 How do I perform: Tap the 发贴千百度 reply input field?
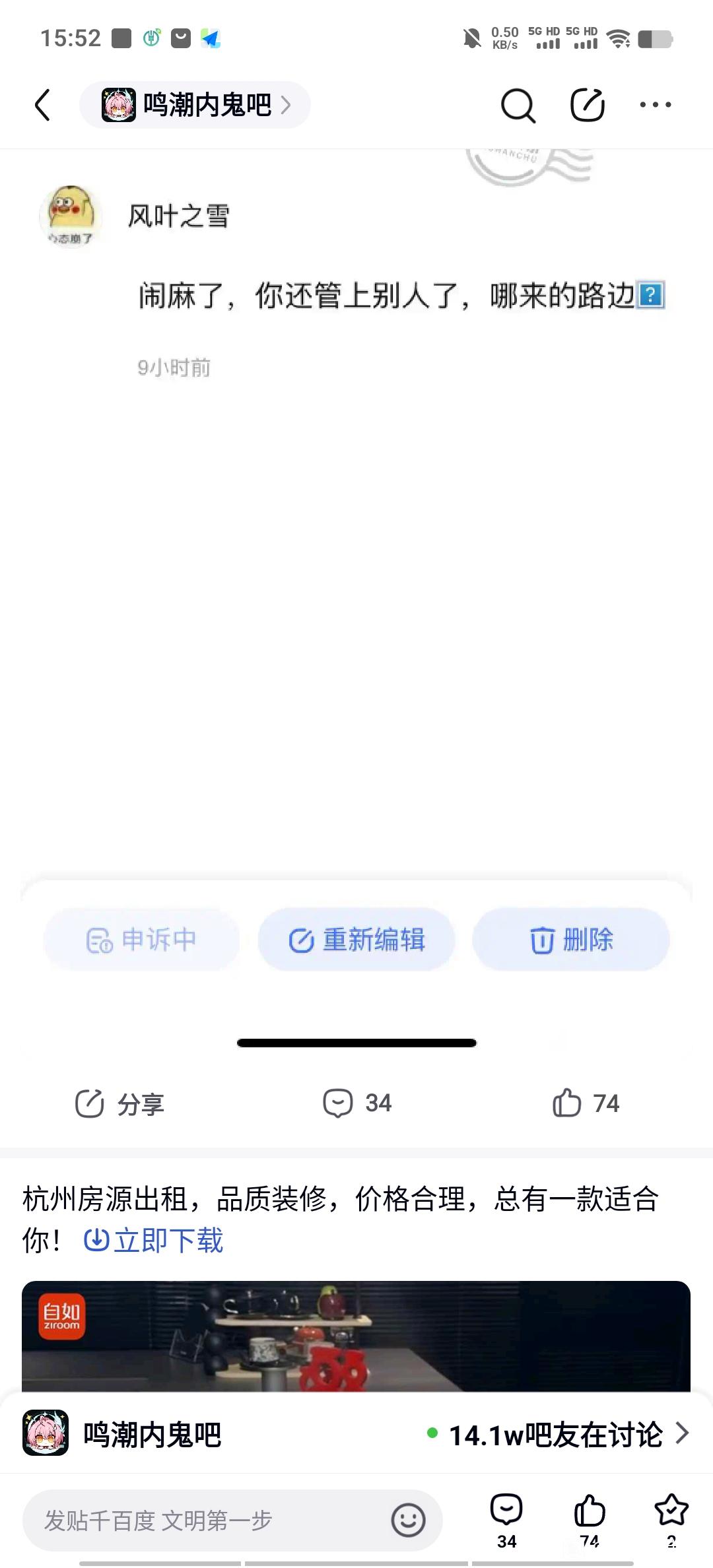click(198, 1520)
